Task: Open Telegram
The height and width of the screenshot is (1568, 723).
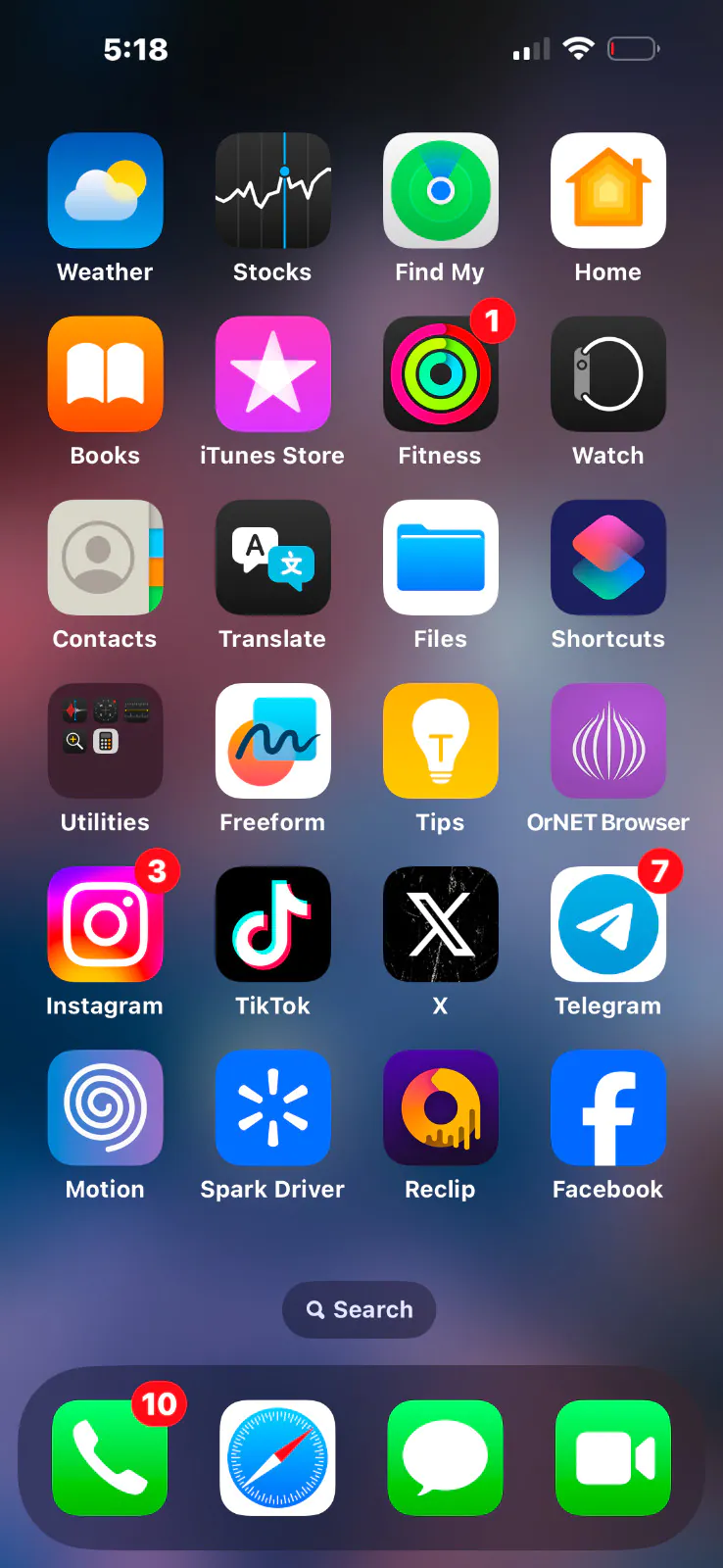Action: point(607,923)
